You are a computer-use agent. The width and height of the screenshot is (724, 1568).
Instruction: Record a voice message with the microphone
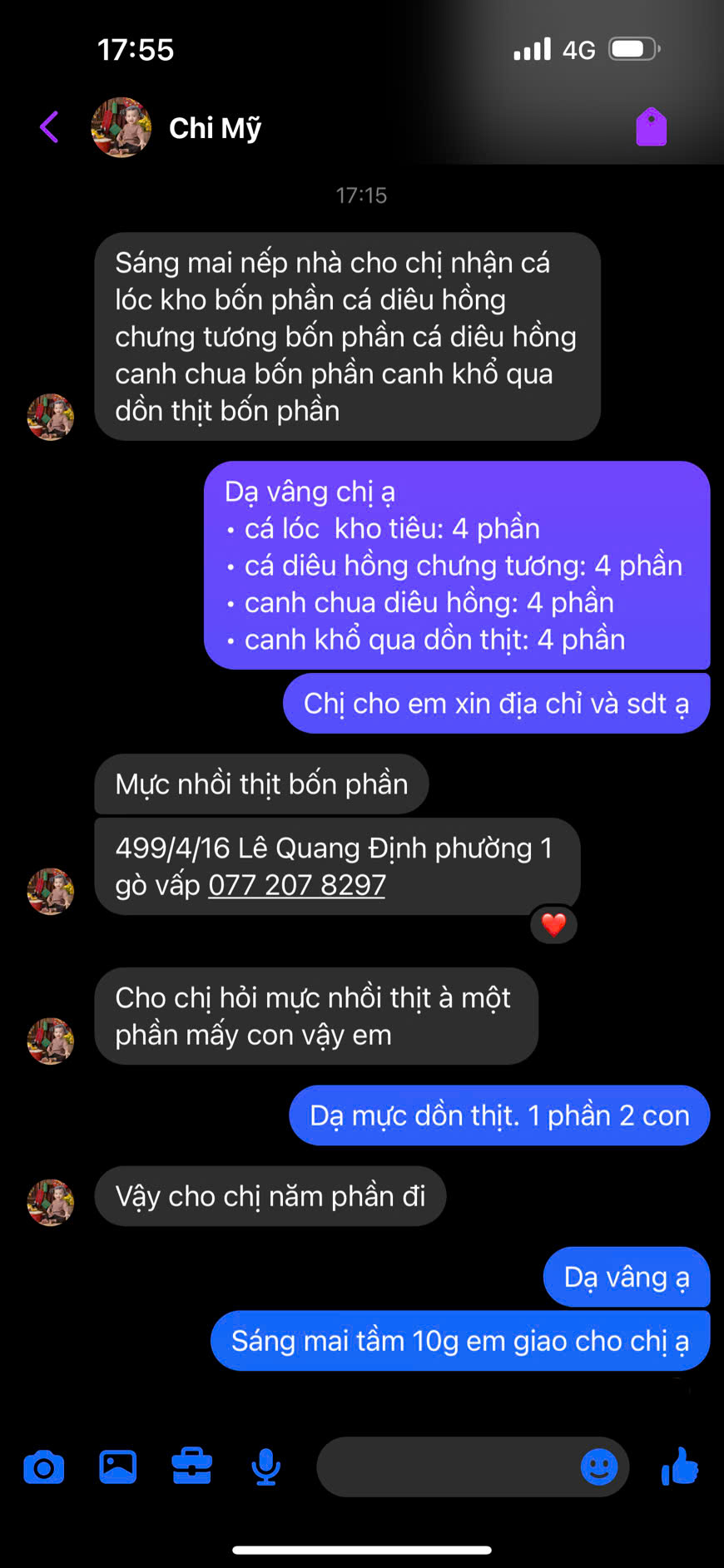click(265, 1467)
